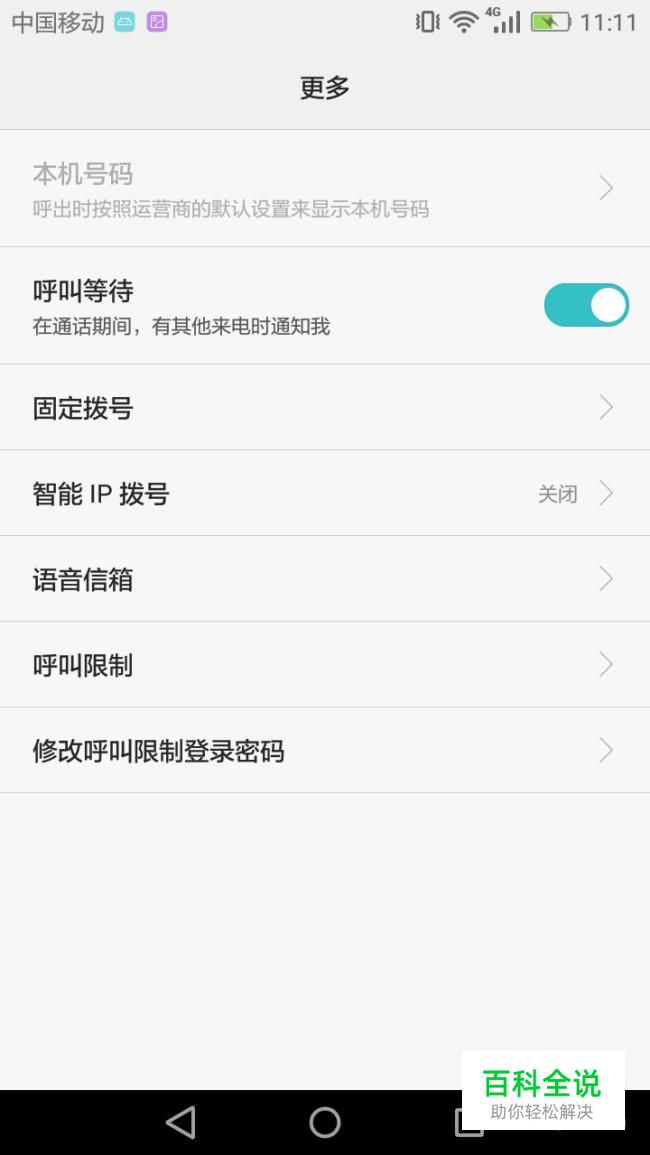Open 呼叫限制 settings
This screenshot has width=650, height=1155.
pyautogui.click(x=325, y=664)
